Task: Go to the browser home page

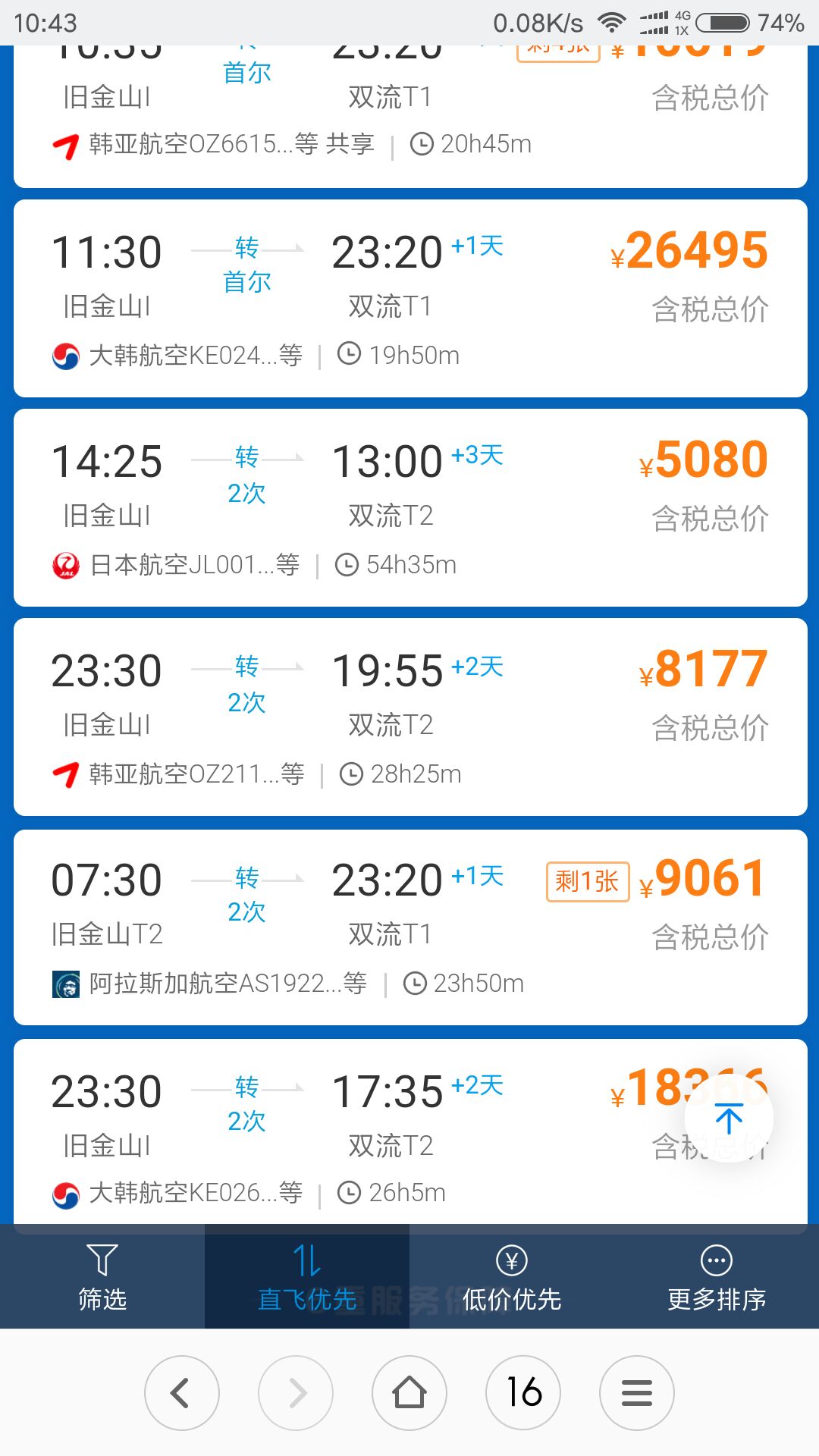Action: pyautogui.click(x=409, y=1393)
